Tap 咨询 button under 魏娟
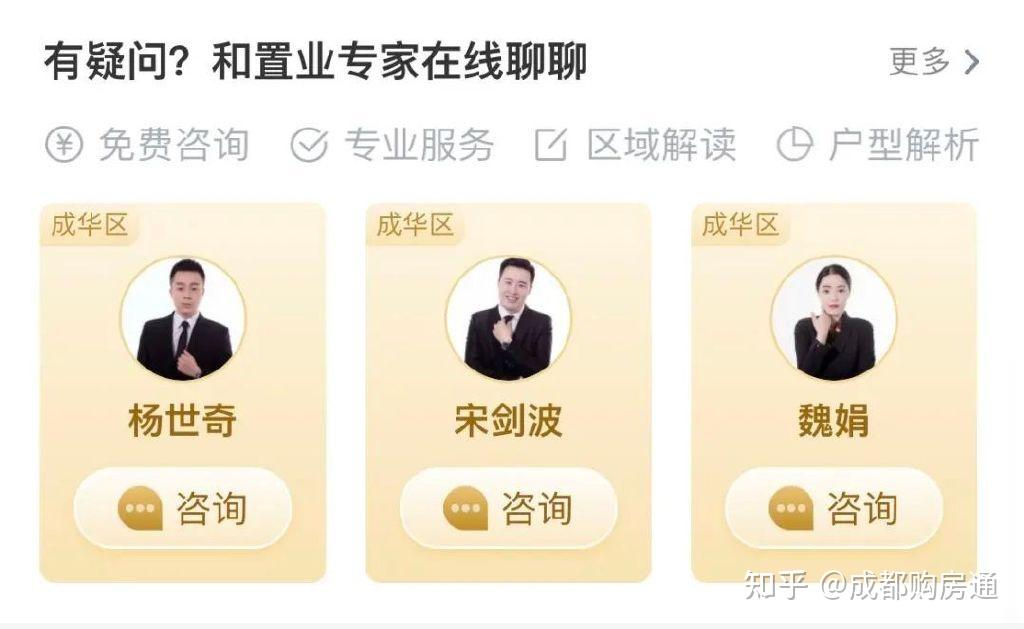This screenshot has width=1024, height=629. (833, 508)
